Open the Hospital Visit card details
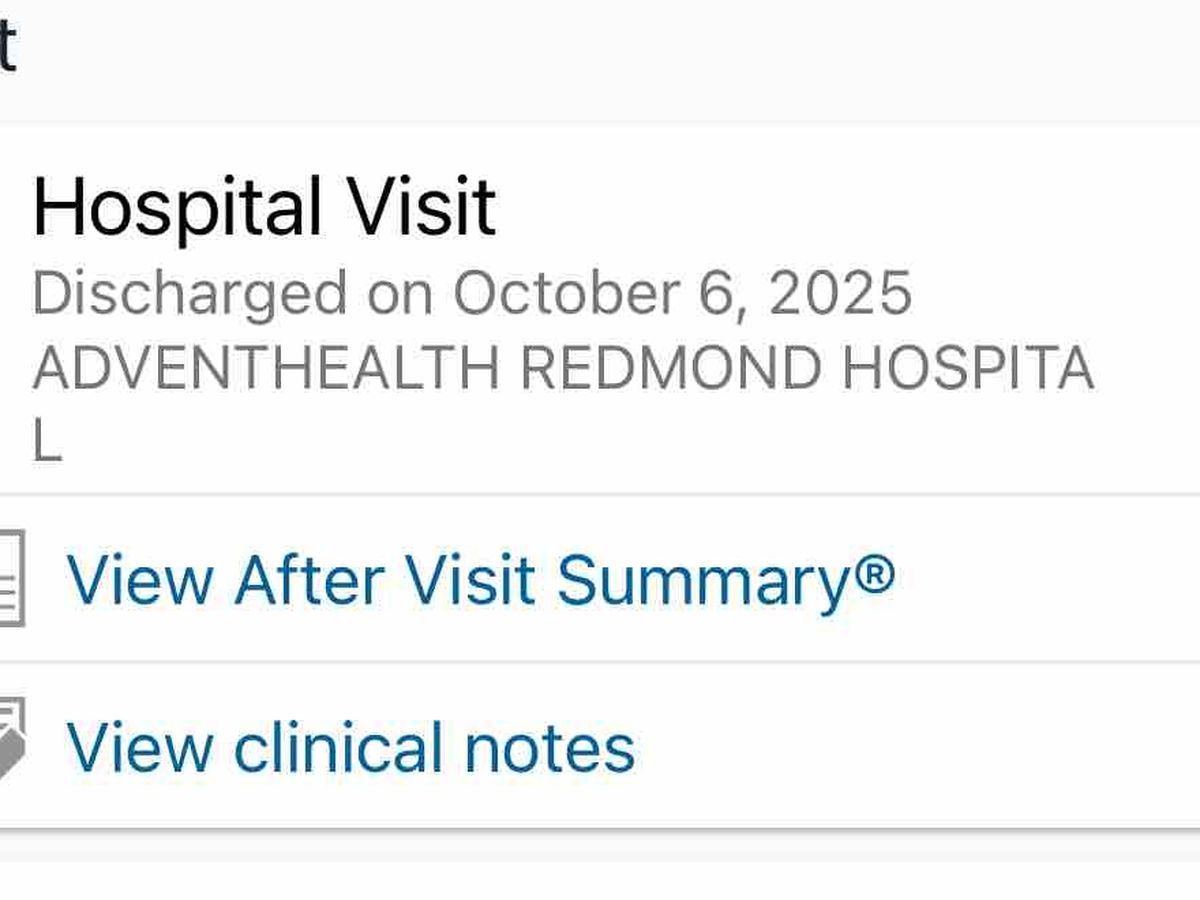 coord(264,207)
